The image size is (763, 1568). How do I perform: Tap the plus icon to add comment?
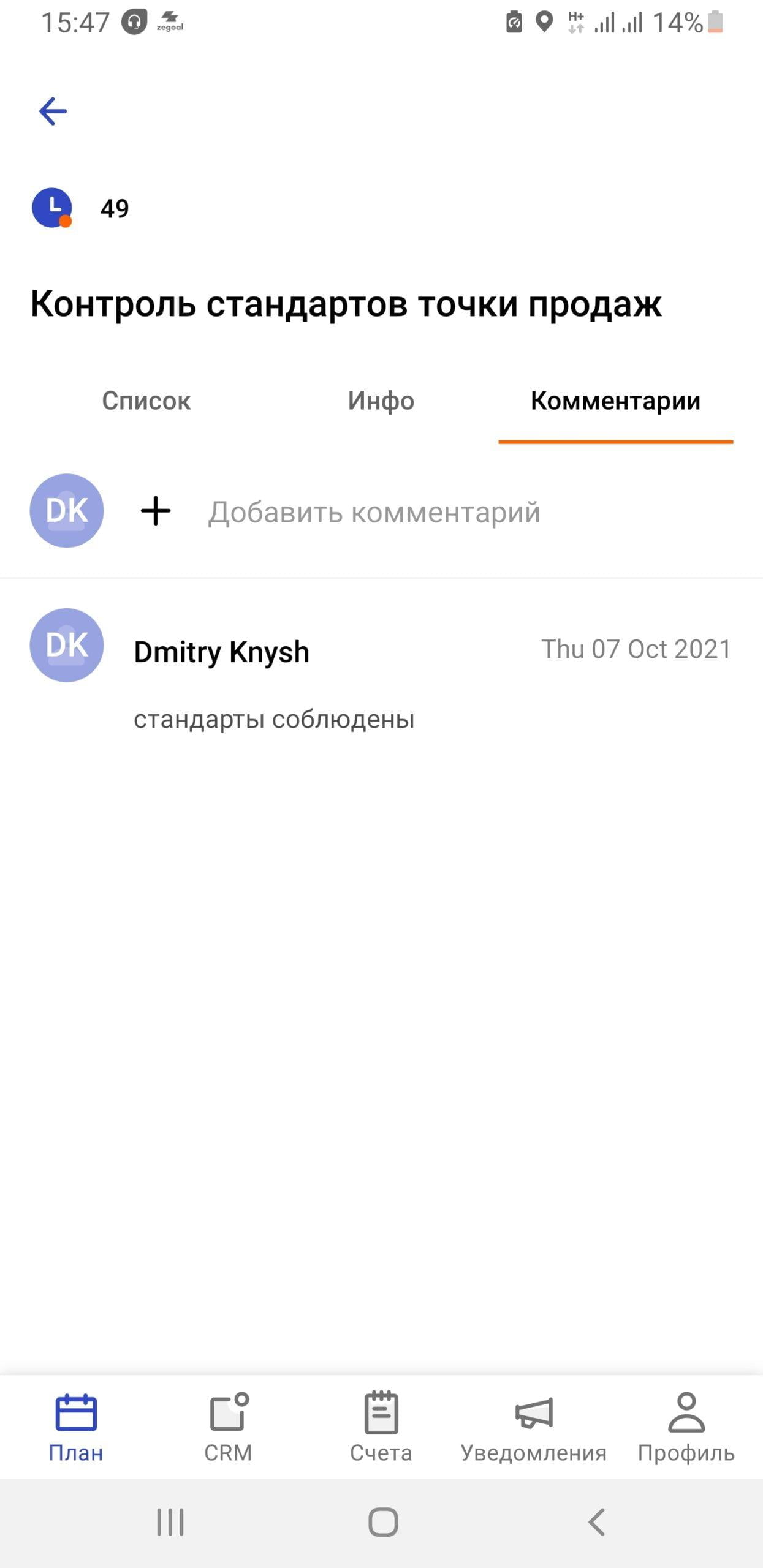[x=156, y=511]
